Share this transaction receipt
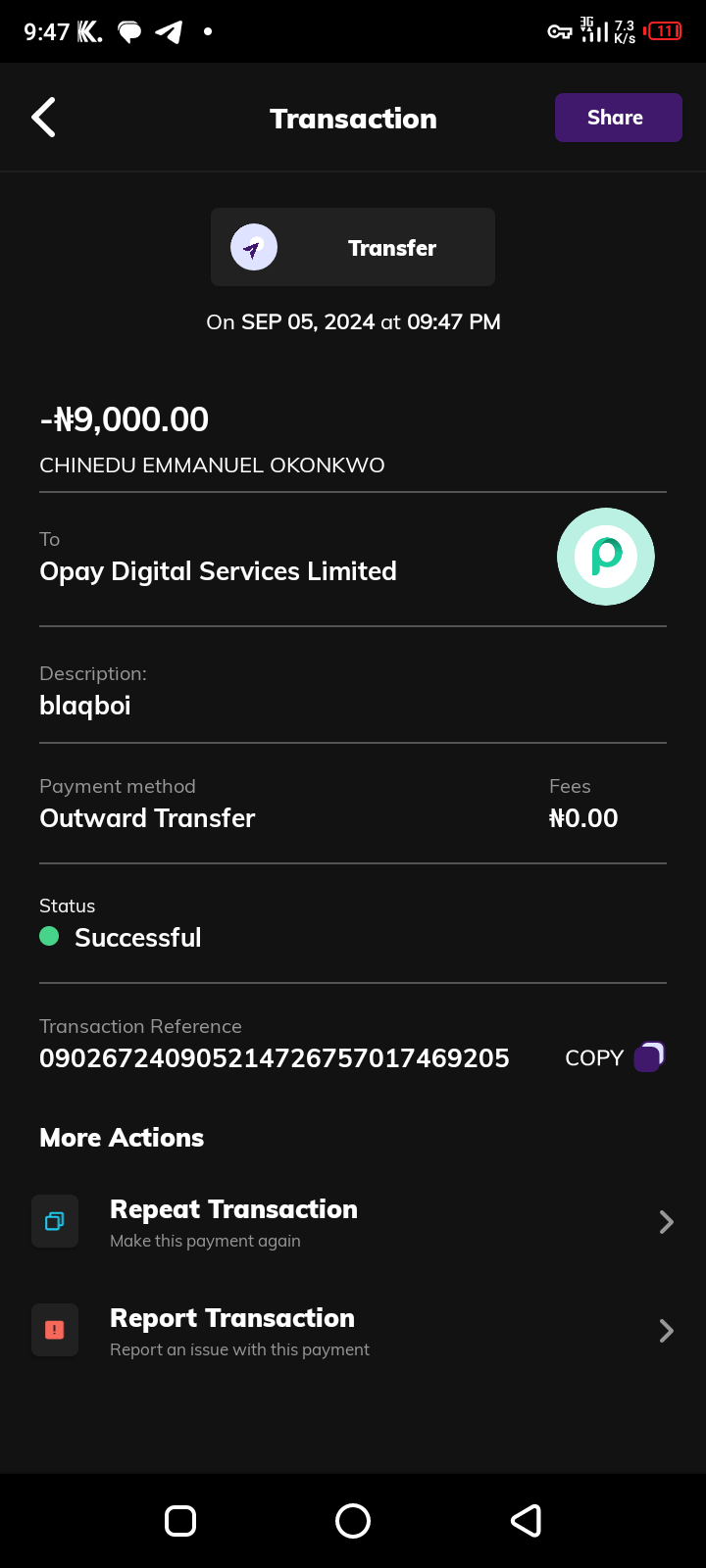The width and height of the screenshot is (706, 1568). (x=618, y=118)
